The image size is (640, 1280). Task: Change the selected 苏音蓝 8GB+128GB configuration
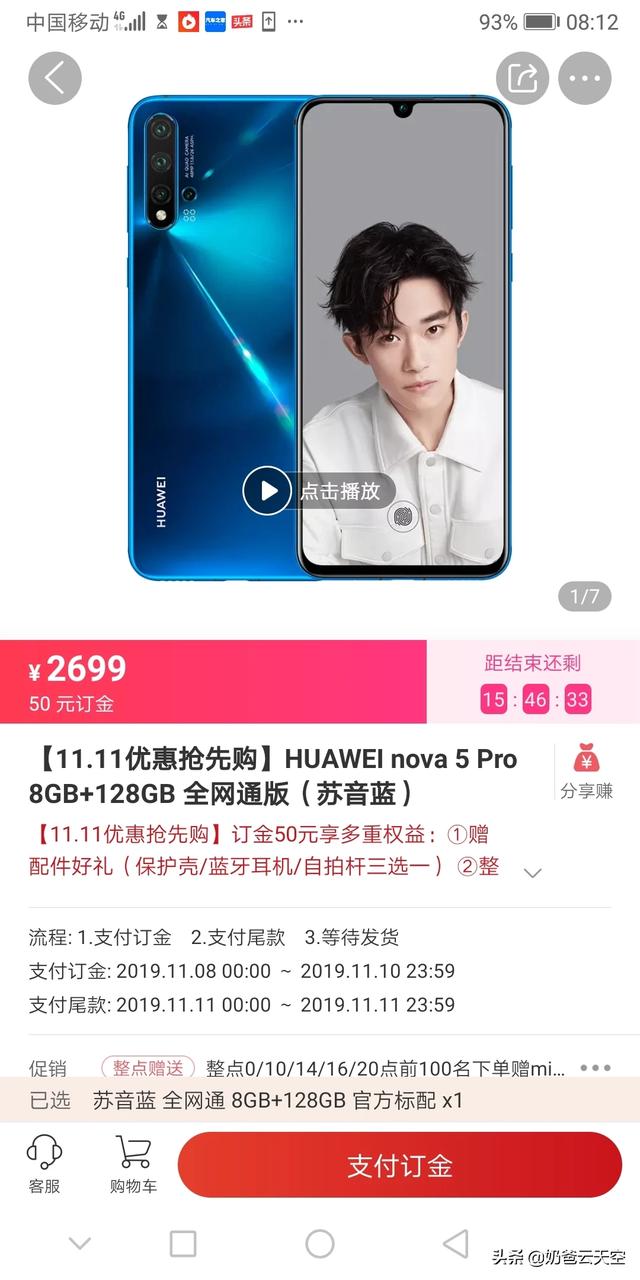coord(280,1101)
